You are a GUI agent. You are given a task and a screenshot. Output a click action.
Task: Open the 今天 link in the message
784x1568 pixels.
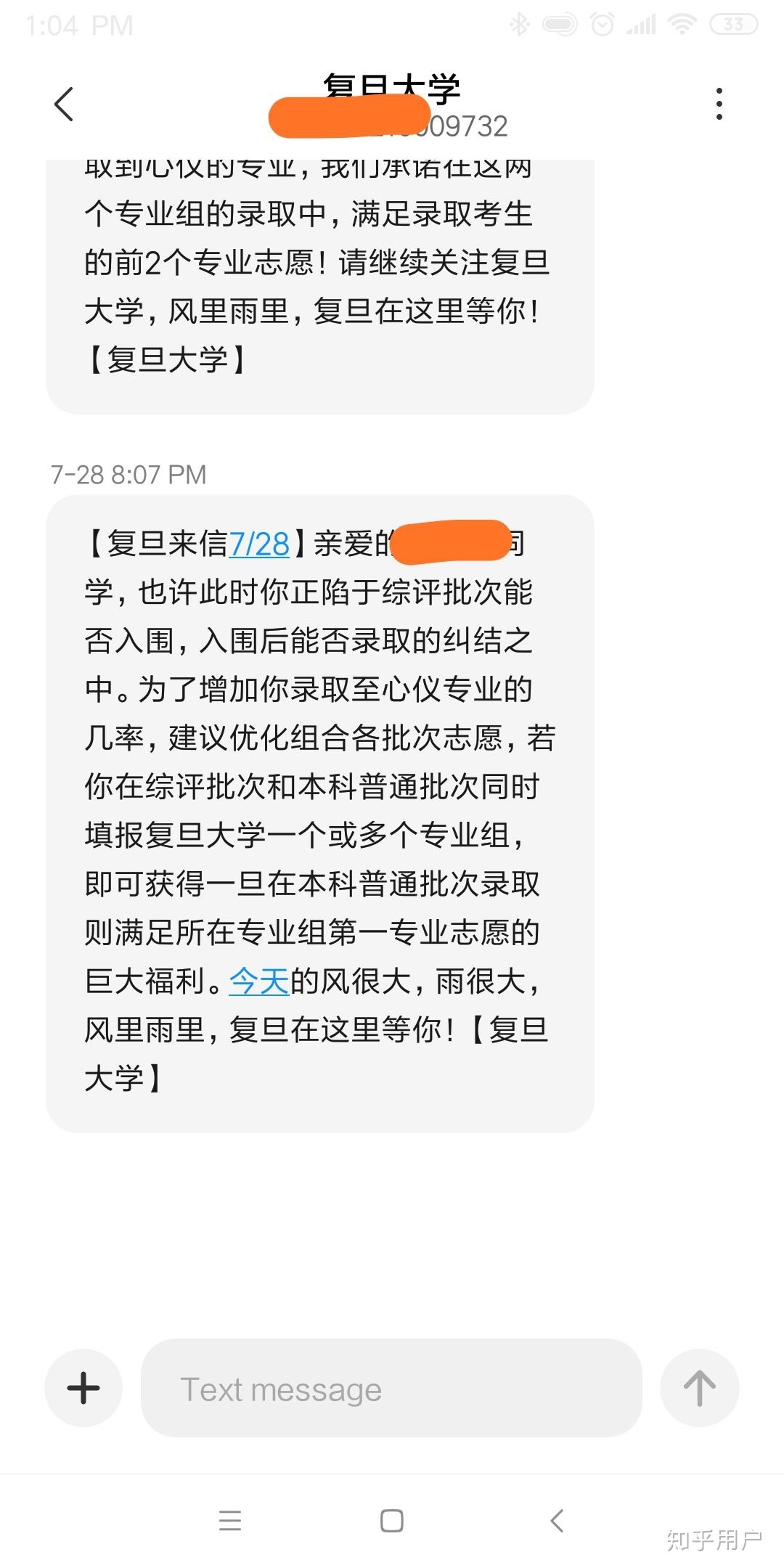[x=259, y=981]
